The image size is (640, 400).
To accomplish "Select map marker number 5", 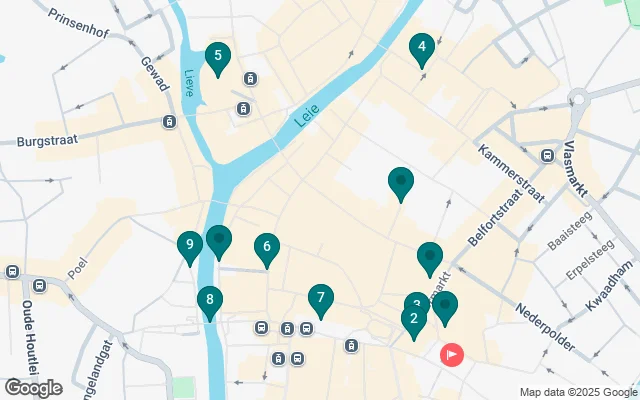I will pos(217,57).
